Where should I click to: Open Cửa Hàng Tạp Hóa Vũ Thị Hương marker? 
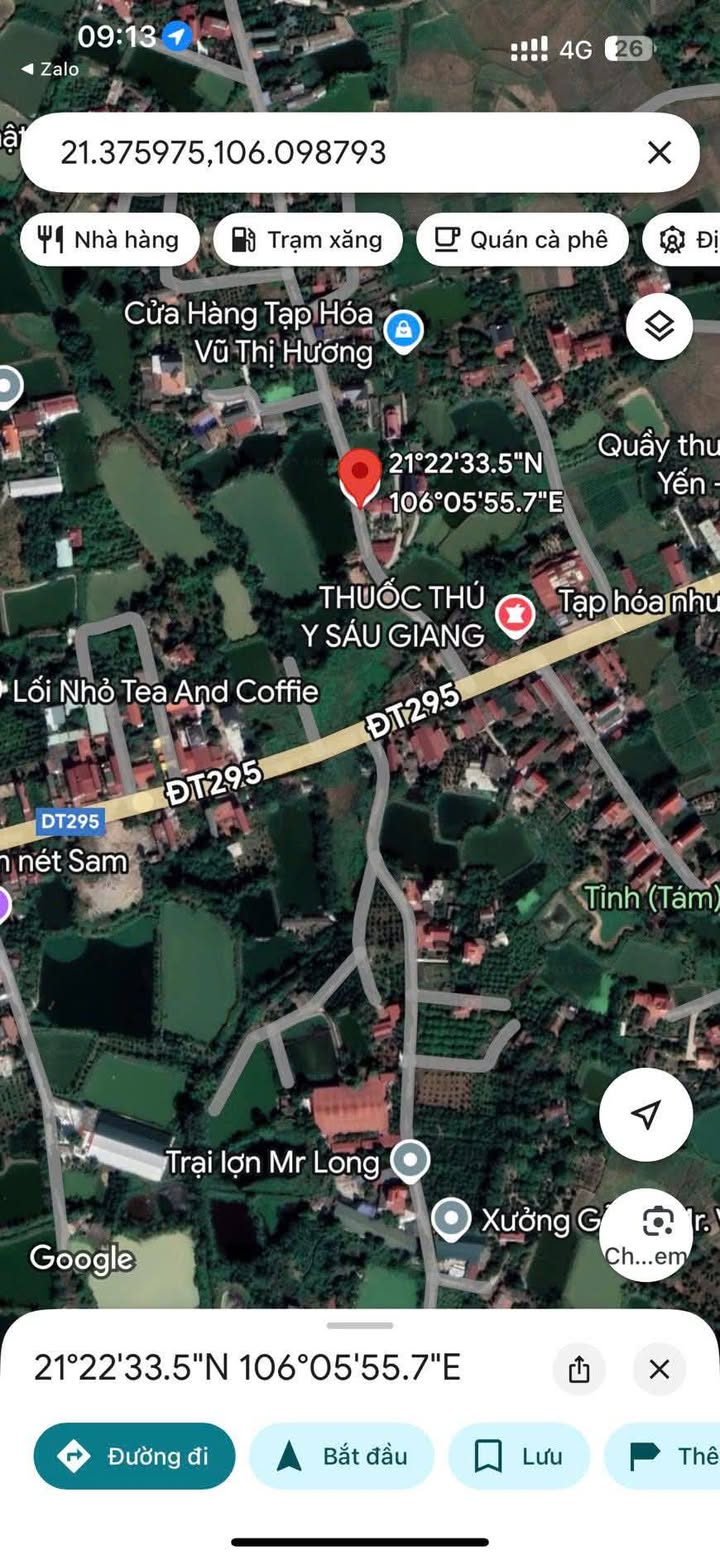click(x=404, y=330)
